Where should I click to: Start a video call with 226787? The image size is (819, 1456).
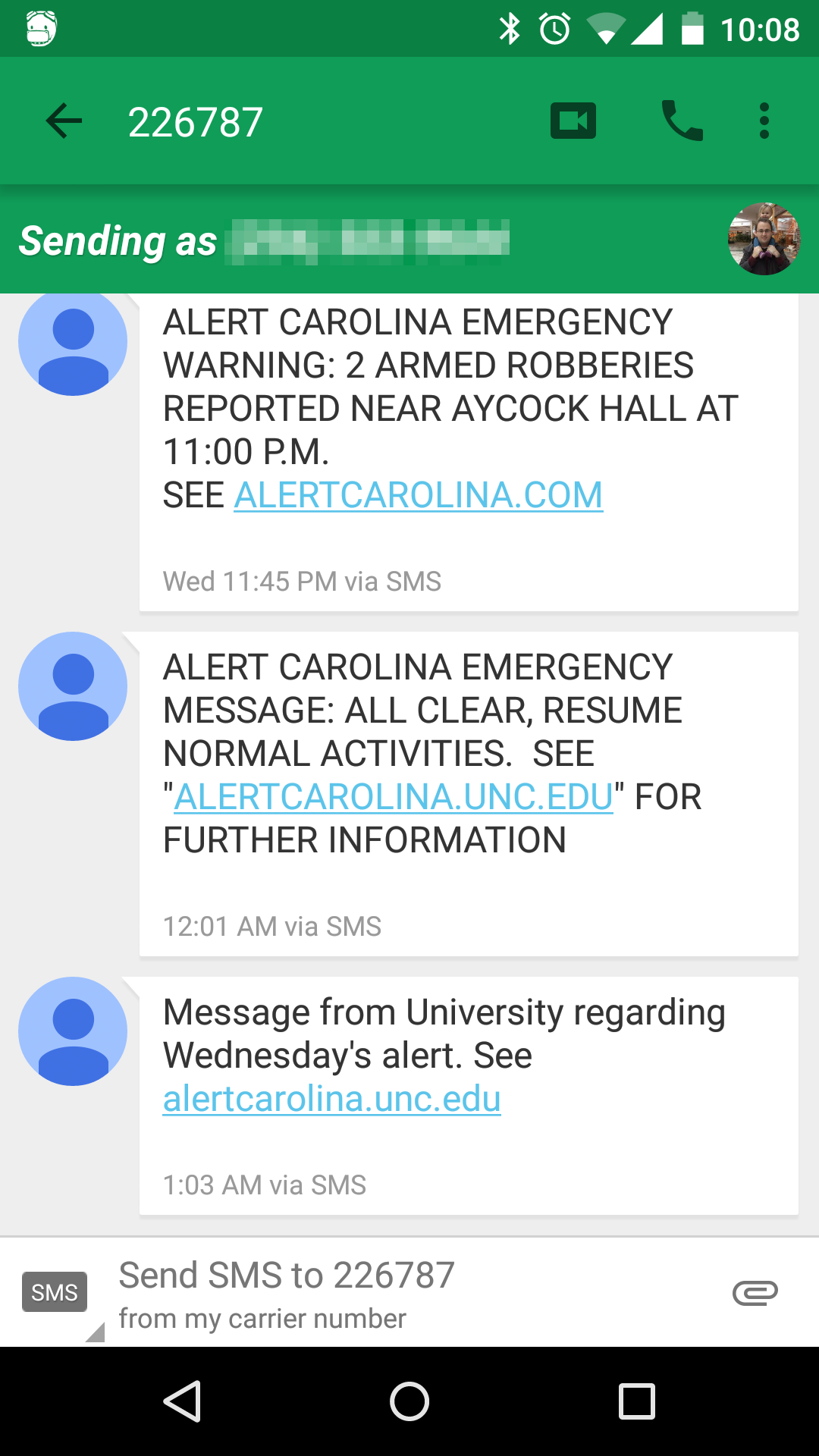[x=573, y=121]
